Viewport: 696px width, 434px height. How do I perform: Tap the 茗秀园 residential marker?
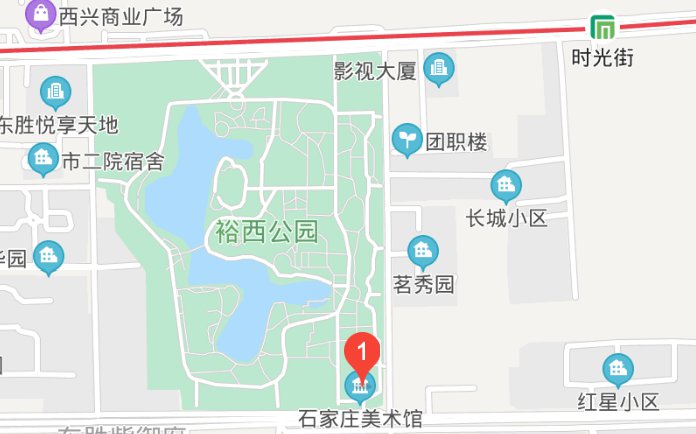click(423, 252)
